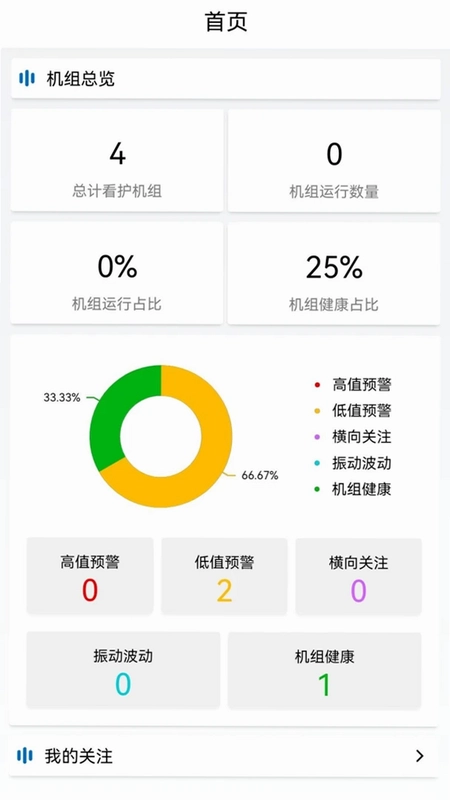450x800 pixels.
Task: Open the 我的关注 section arrow
Action: [419, 756]
